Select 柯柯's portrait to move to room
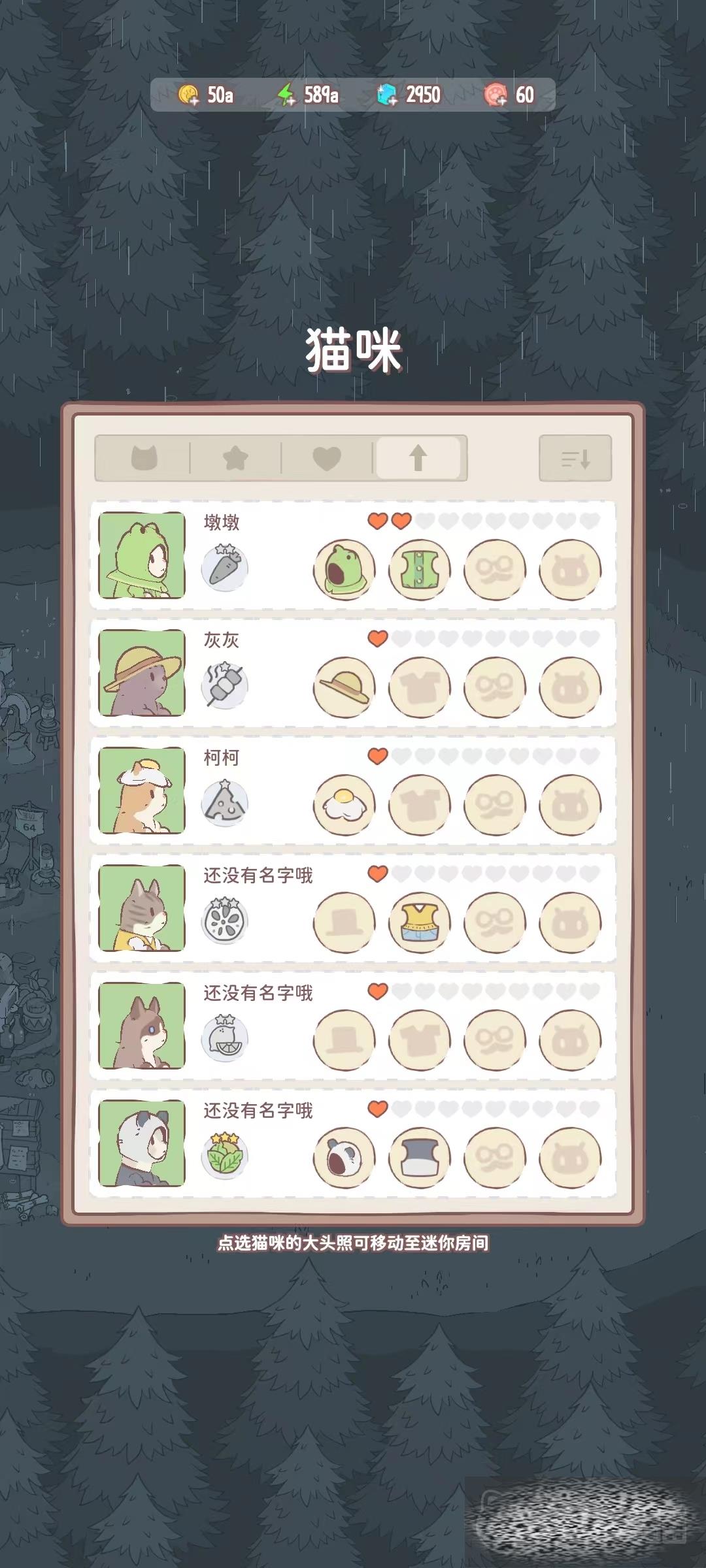 142,791
